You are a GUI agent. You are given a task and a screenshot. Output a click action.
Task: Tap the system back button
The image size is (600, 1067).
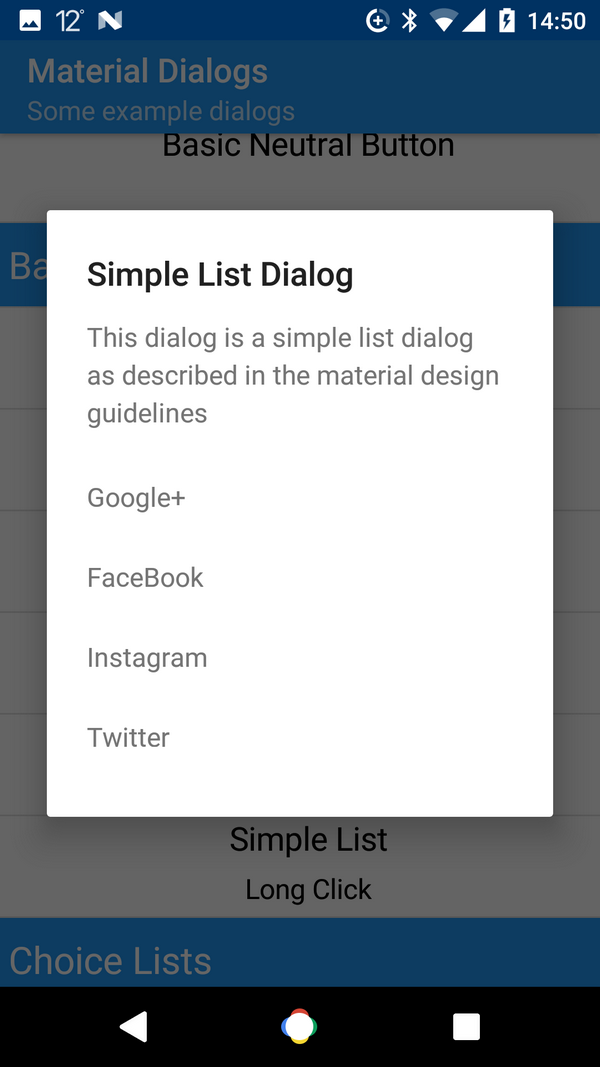coord(133,1026)
